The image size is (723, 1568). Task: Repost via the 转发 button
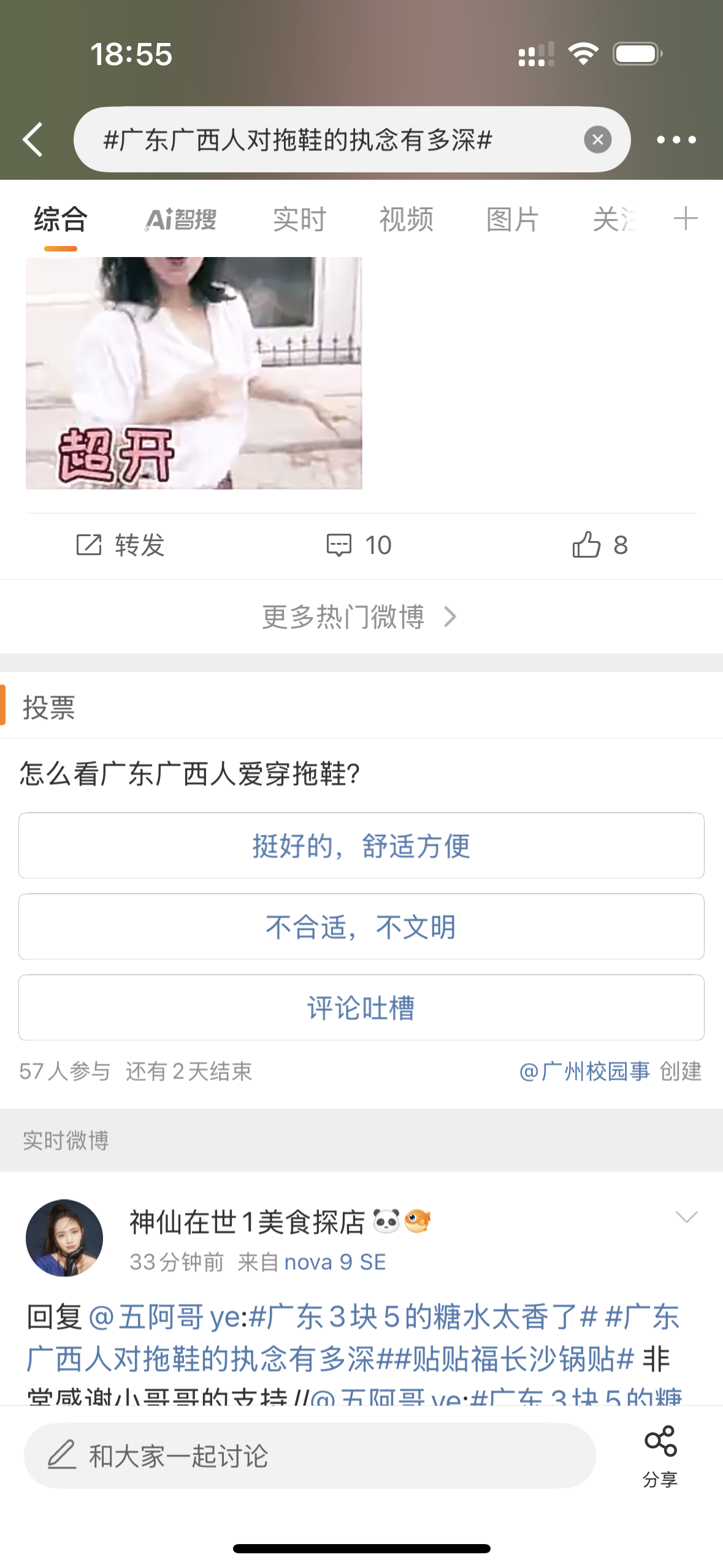(120, 545)
